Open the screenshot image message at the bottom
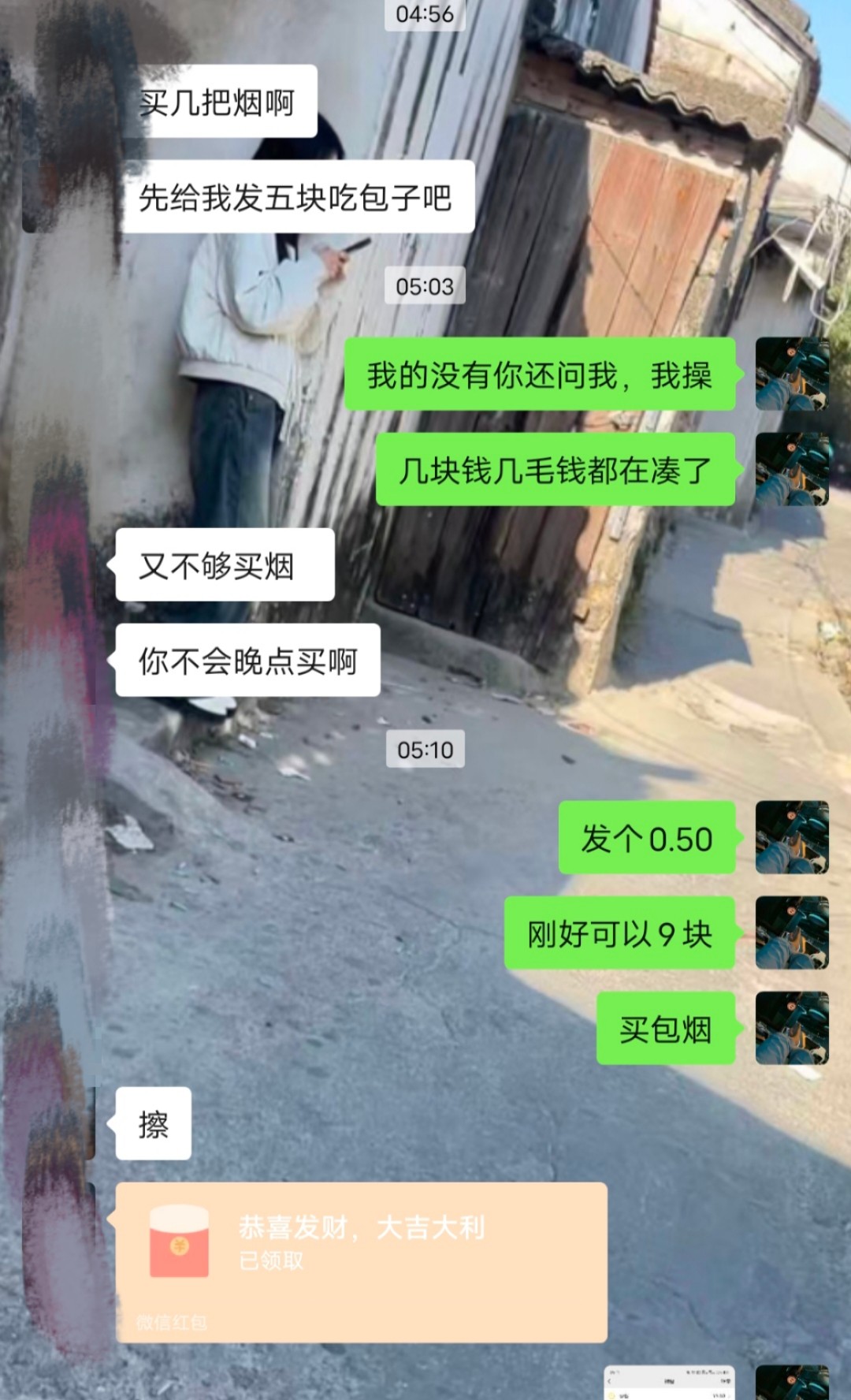The height and width of the screenshot is (1400, 851). [x=669, y=1382]
